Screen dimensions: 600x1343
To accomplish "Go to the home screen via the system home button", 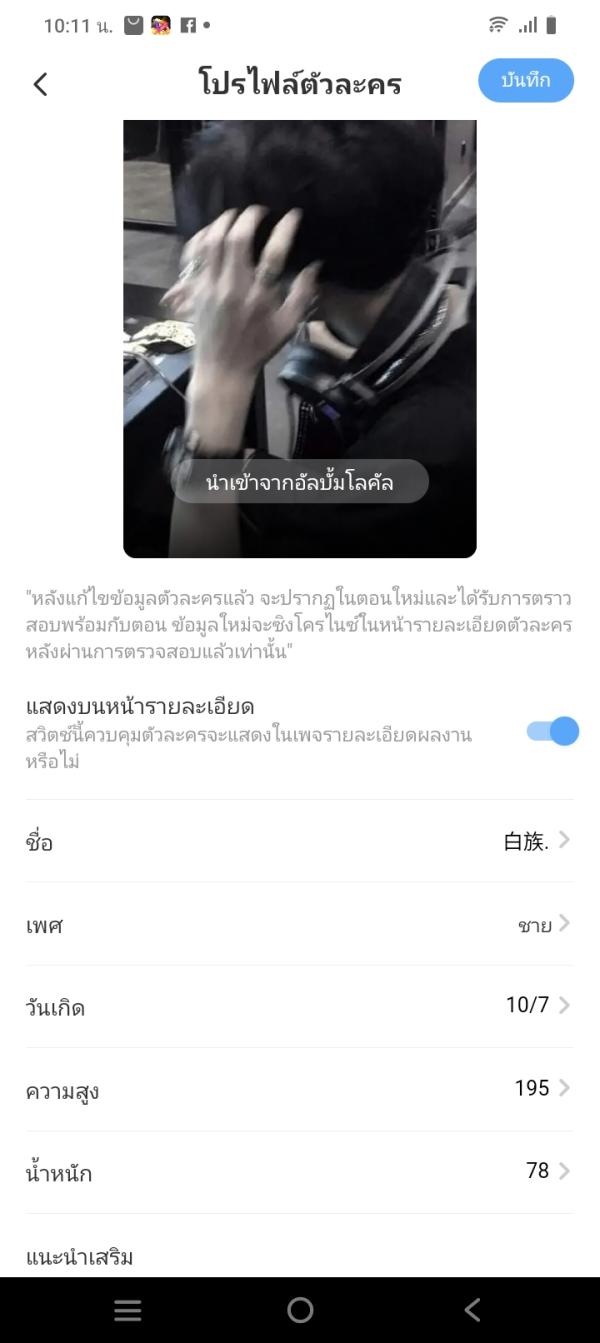I will (300, 1310).
